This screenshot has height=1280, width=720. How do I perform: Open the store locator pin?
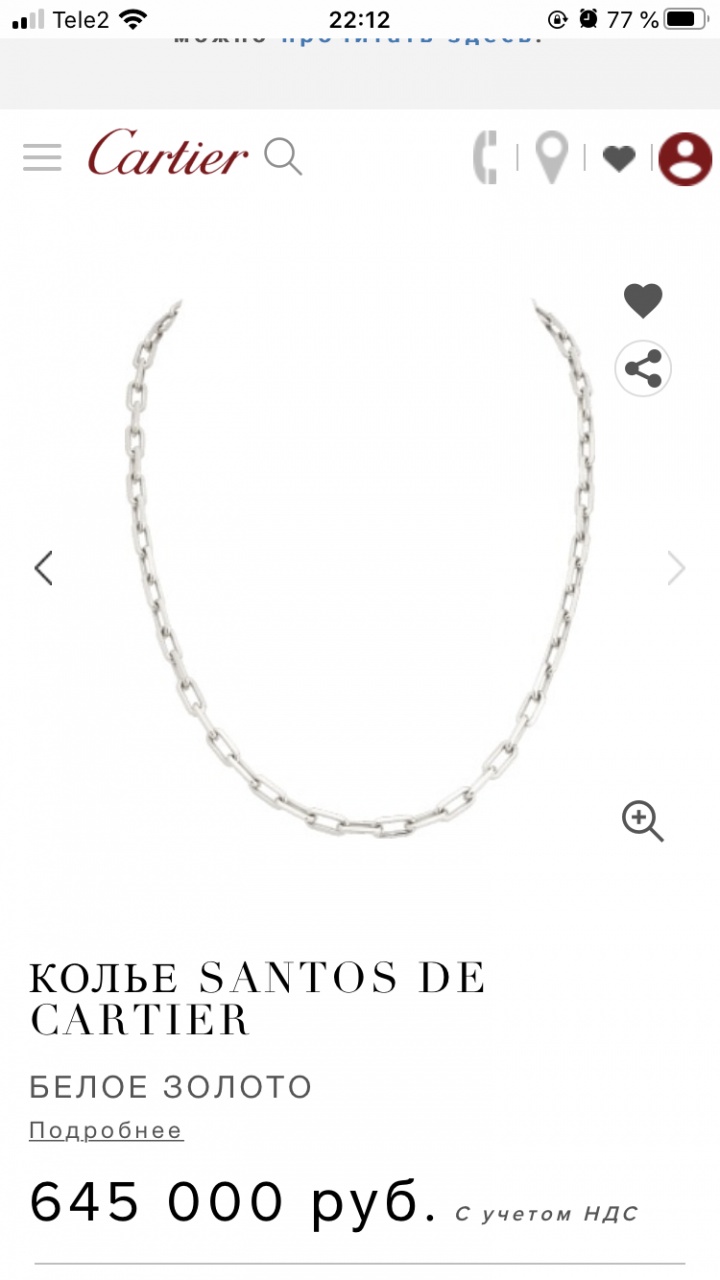point(551,158)
